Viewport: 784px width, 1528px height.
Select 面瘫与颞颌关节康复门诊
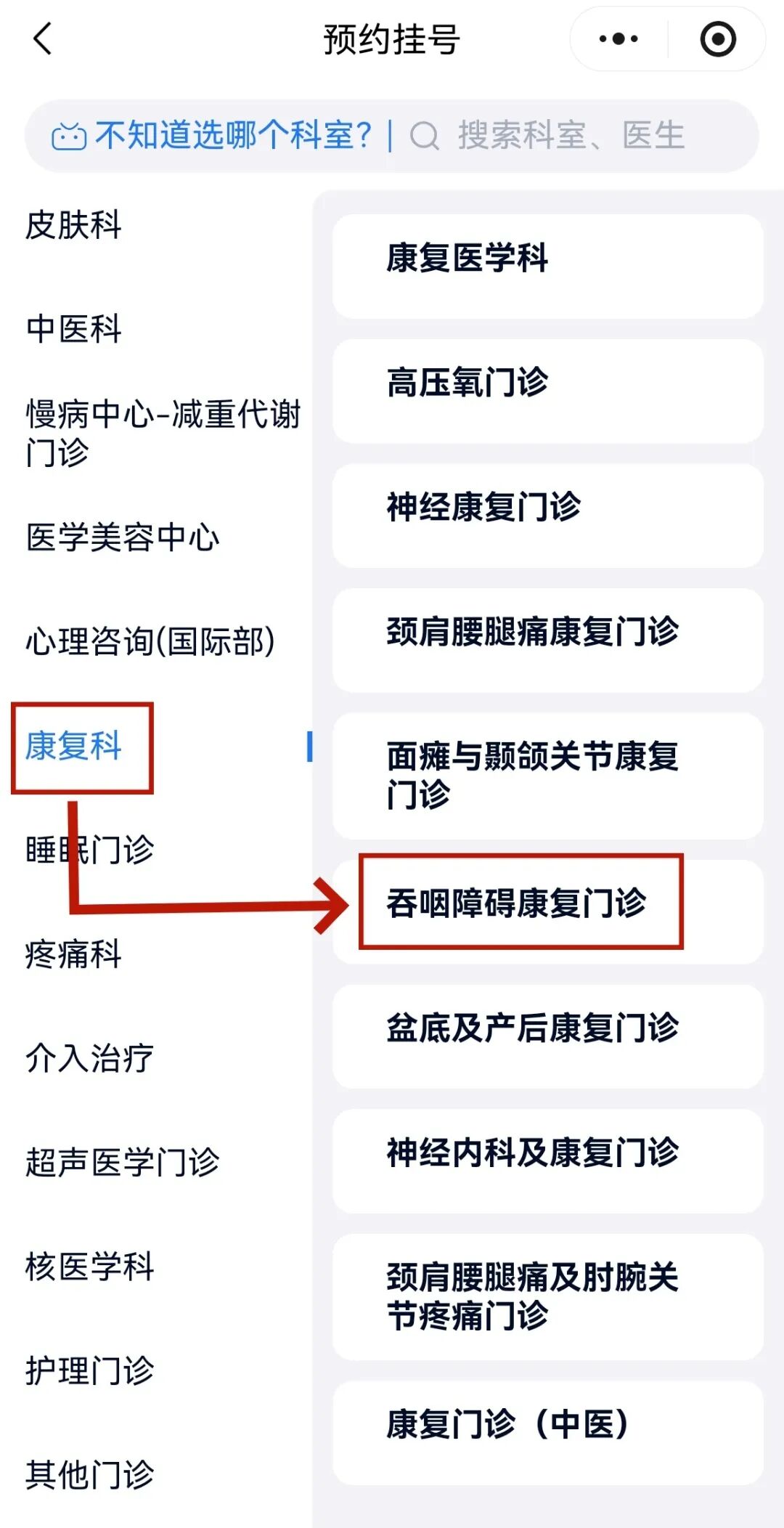(547, 776)
